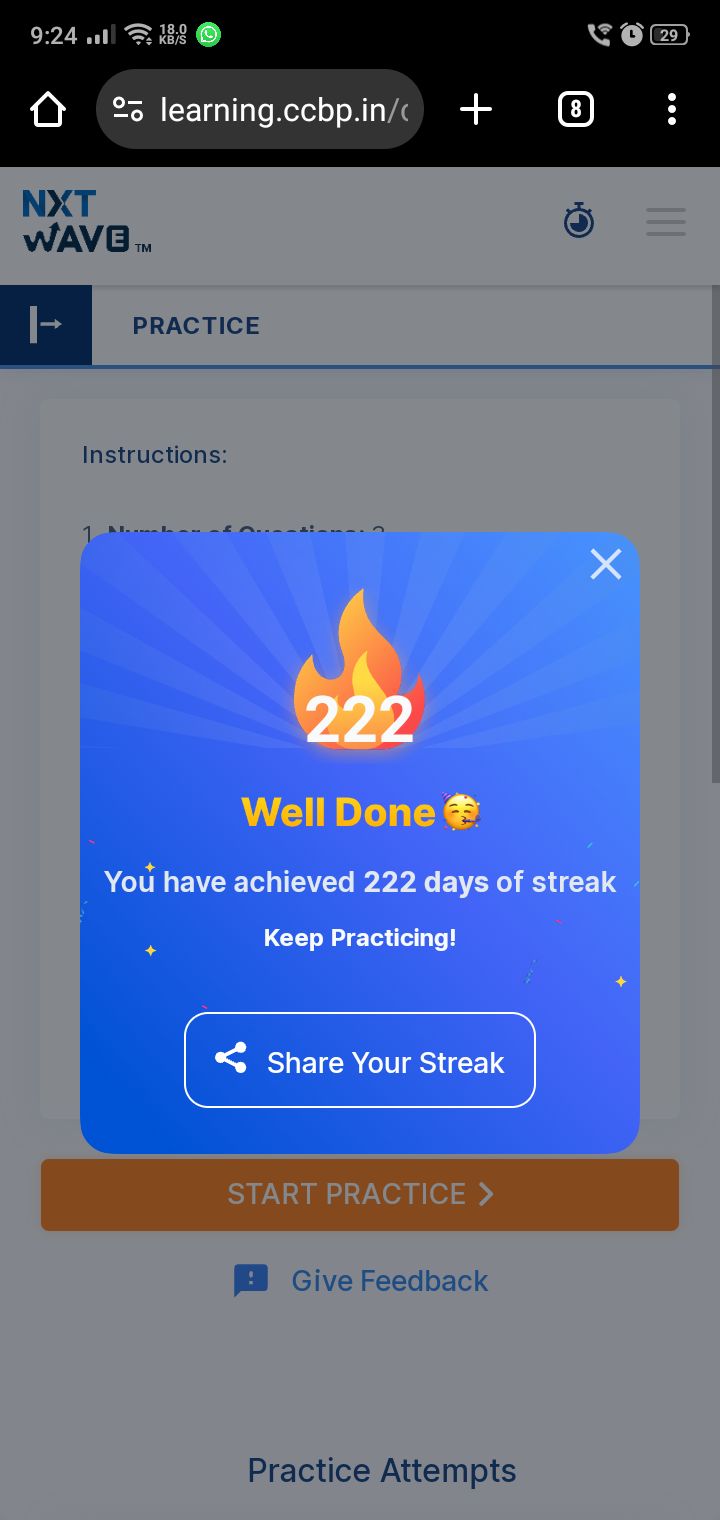Tap the START PRACTICE button
720x1520 pixels.
coord(360,1194)
